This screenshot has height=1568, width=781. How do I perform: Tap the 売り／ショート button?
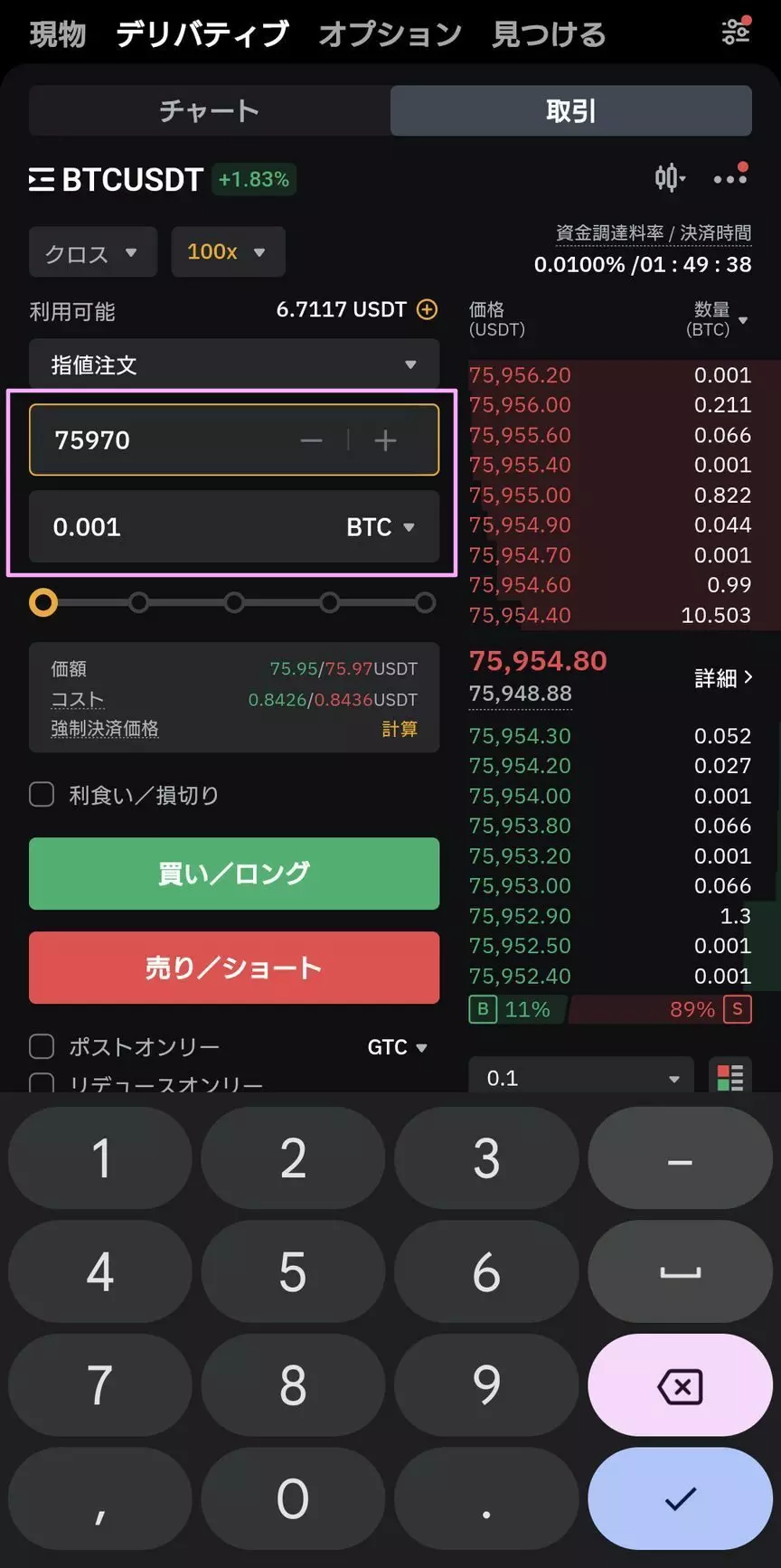[234, 968]
